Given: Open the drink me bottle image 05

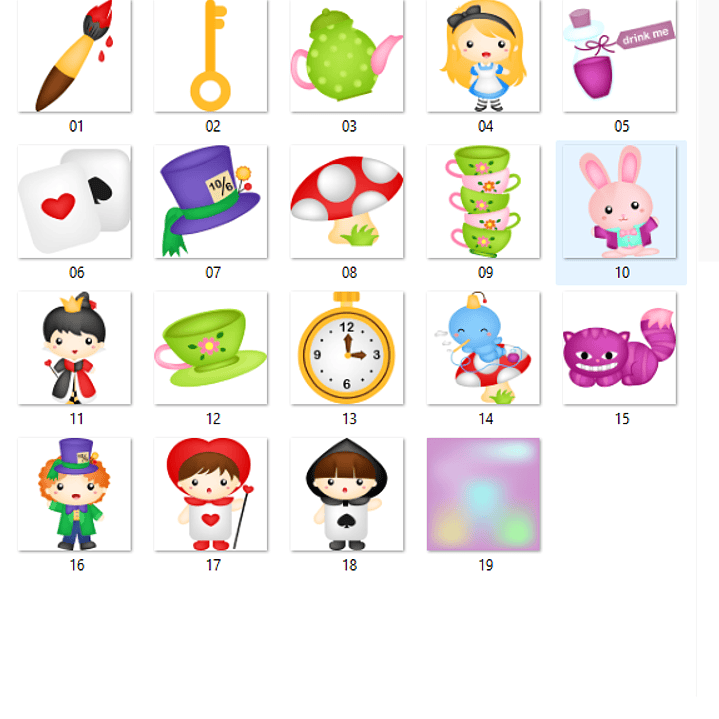Looking at the screenshot, I should 620,56.
